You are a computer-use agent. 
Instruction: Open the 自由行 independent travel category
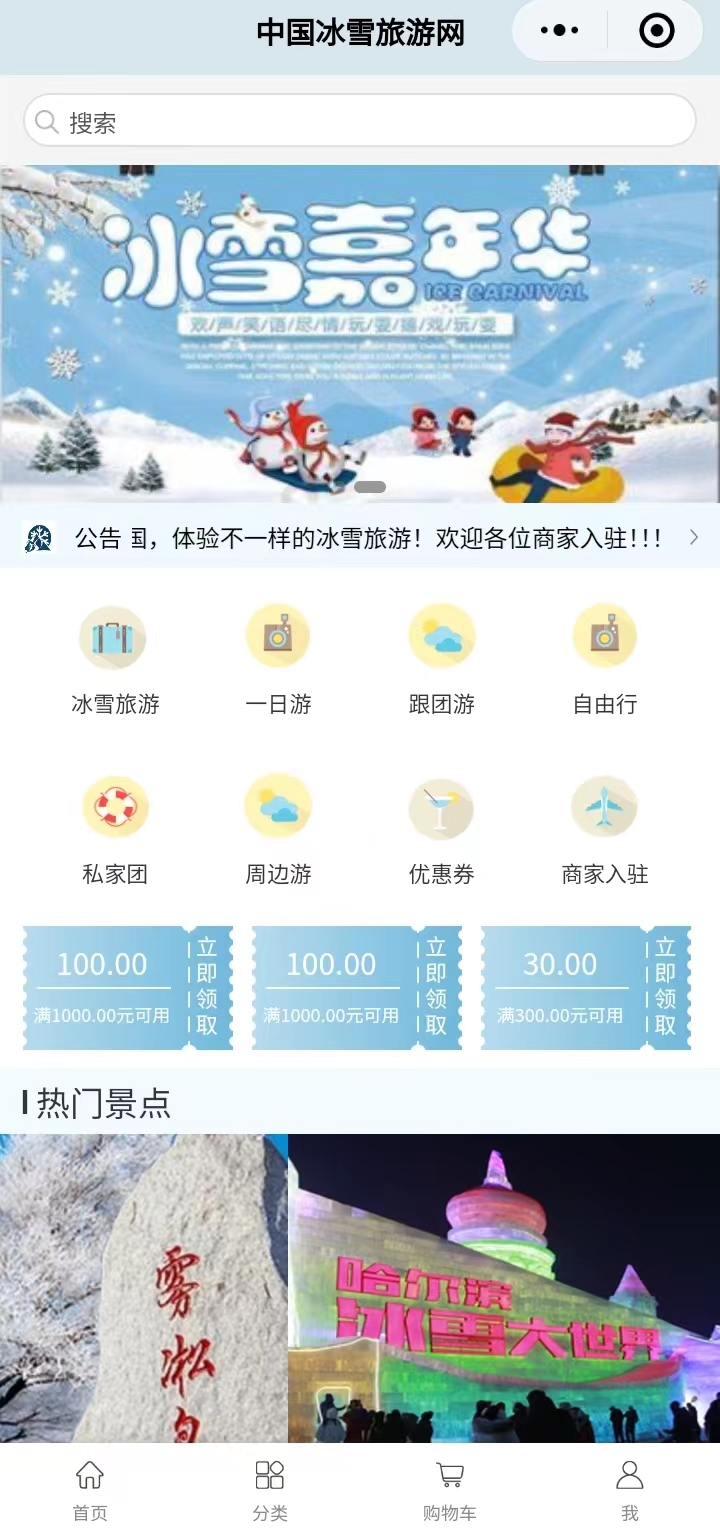[x=604, y=657]
